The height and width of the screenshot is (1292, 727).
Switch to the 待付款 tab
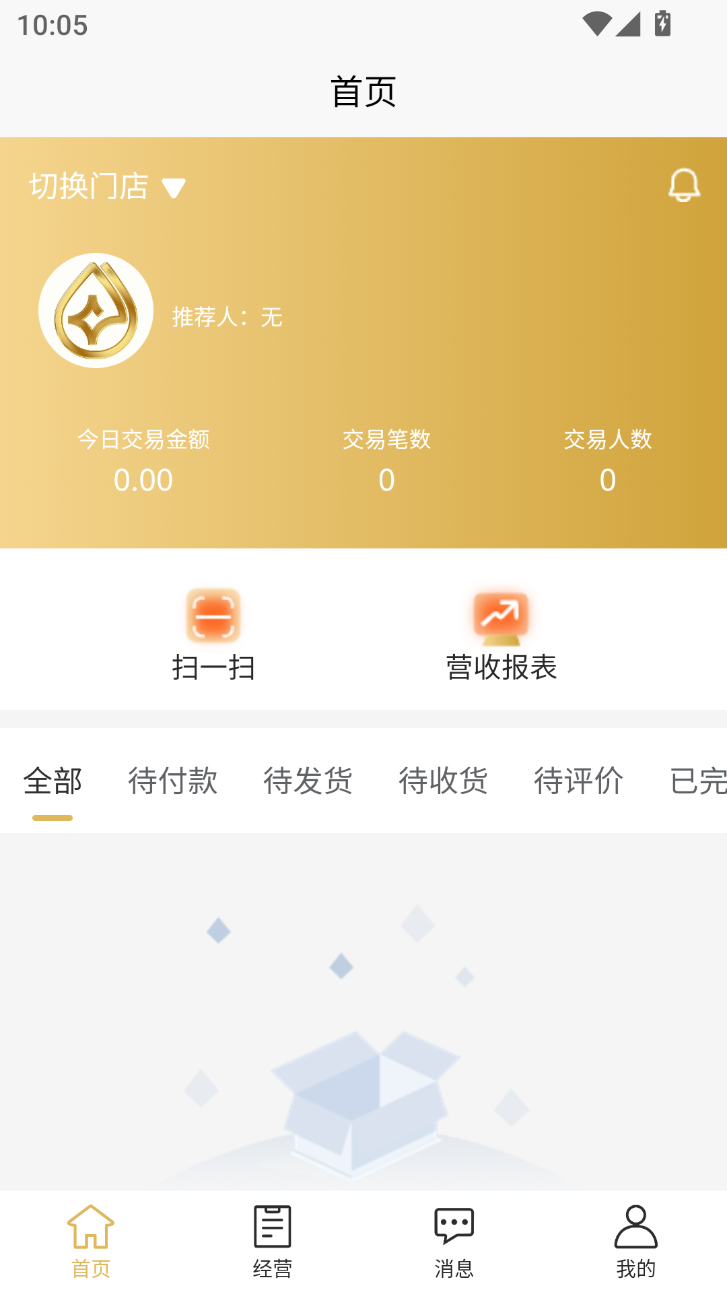(172, 781)
